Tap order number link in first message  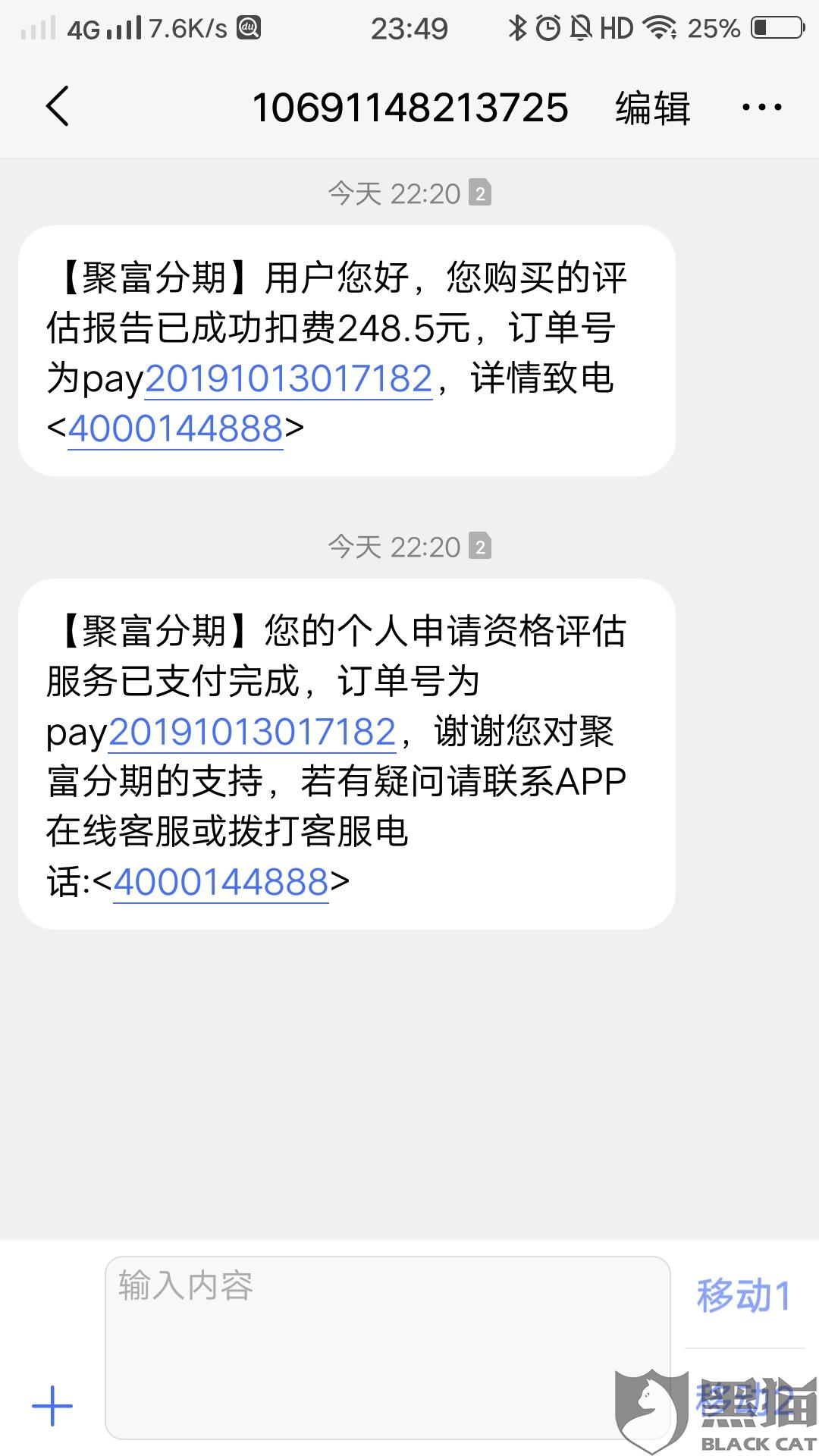coord(288,378)
